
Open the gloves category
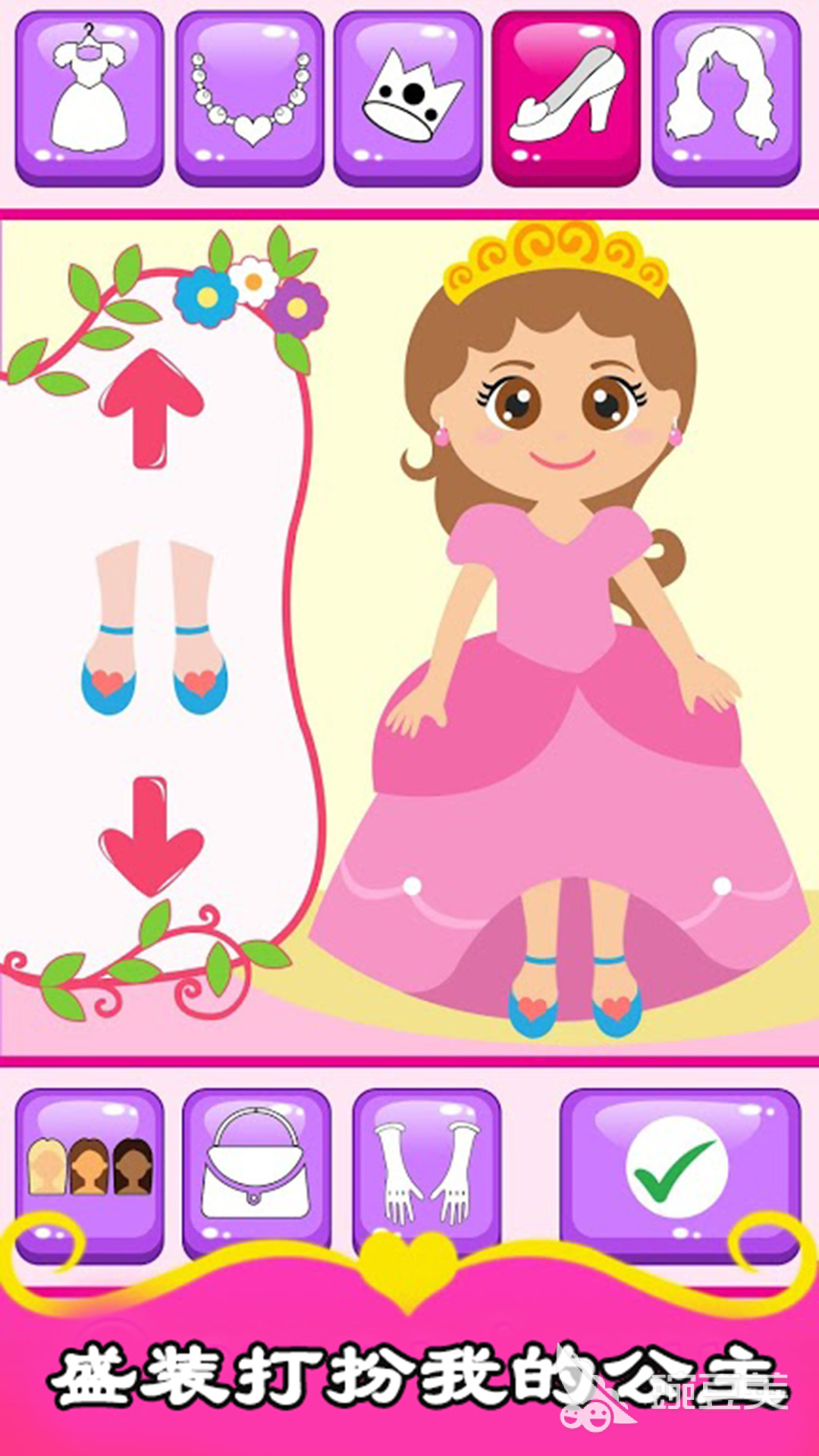click(x=426, y=1168)
